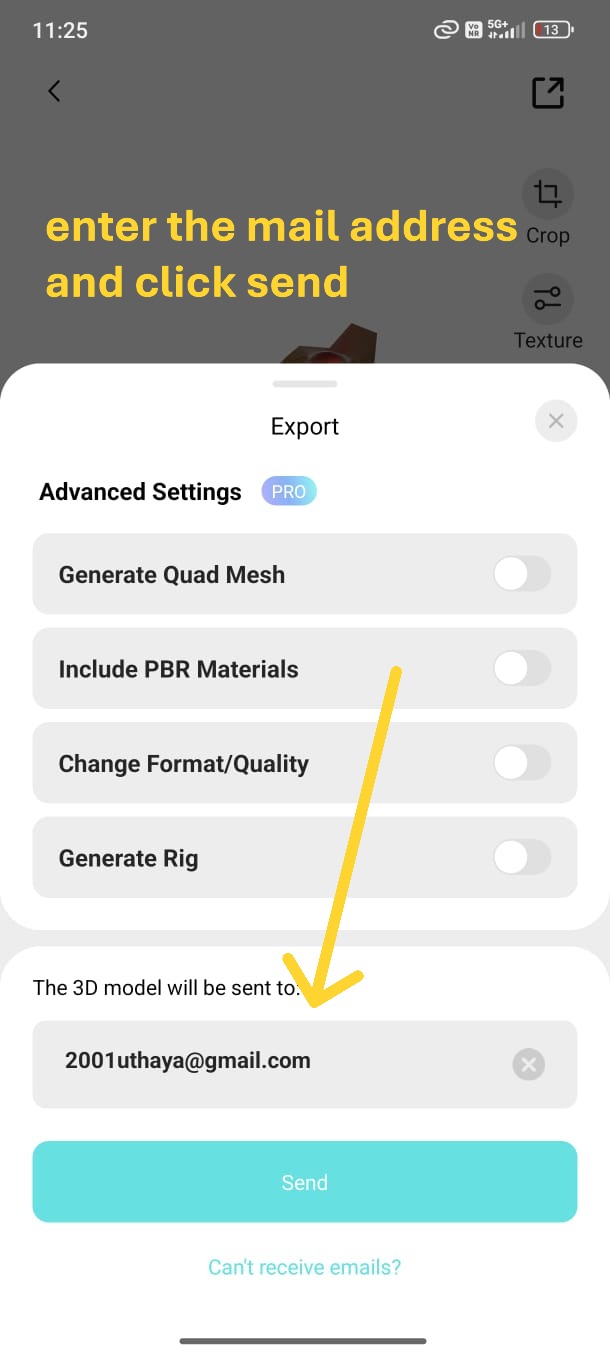
Task: Toggle Change Format/Quality switch
Action: [522, 764]
